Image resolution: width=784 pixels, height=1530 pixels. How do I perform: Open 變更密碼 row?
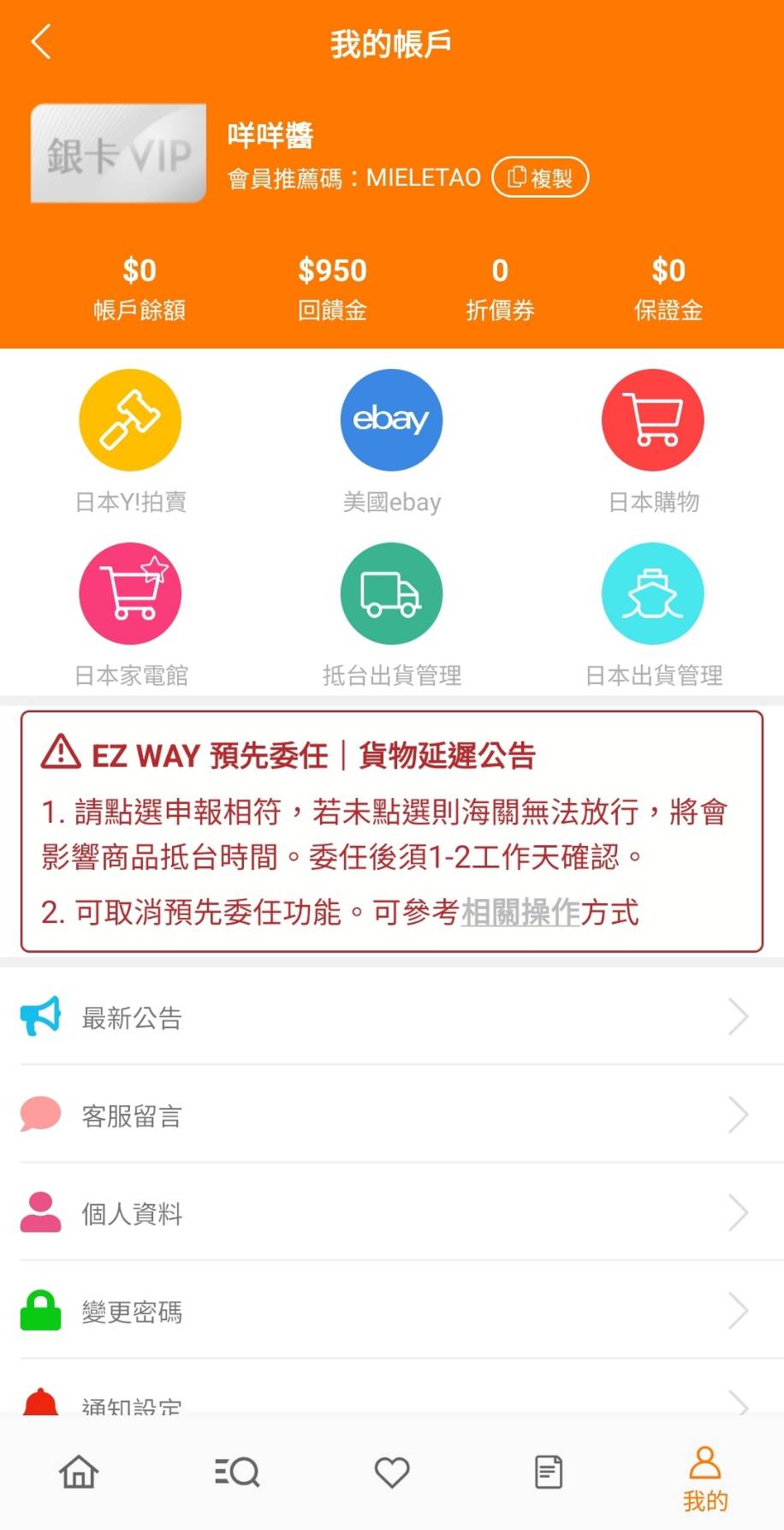tap(391, 1311)
